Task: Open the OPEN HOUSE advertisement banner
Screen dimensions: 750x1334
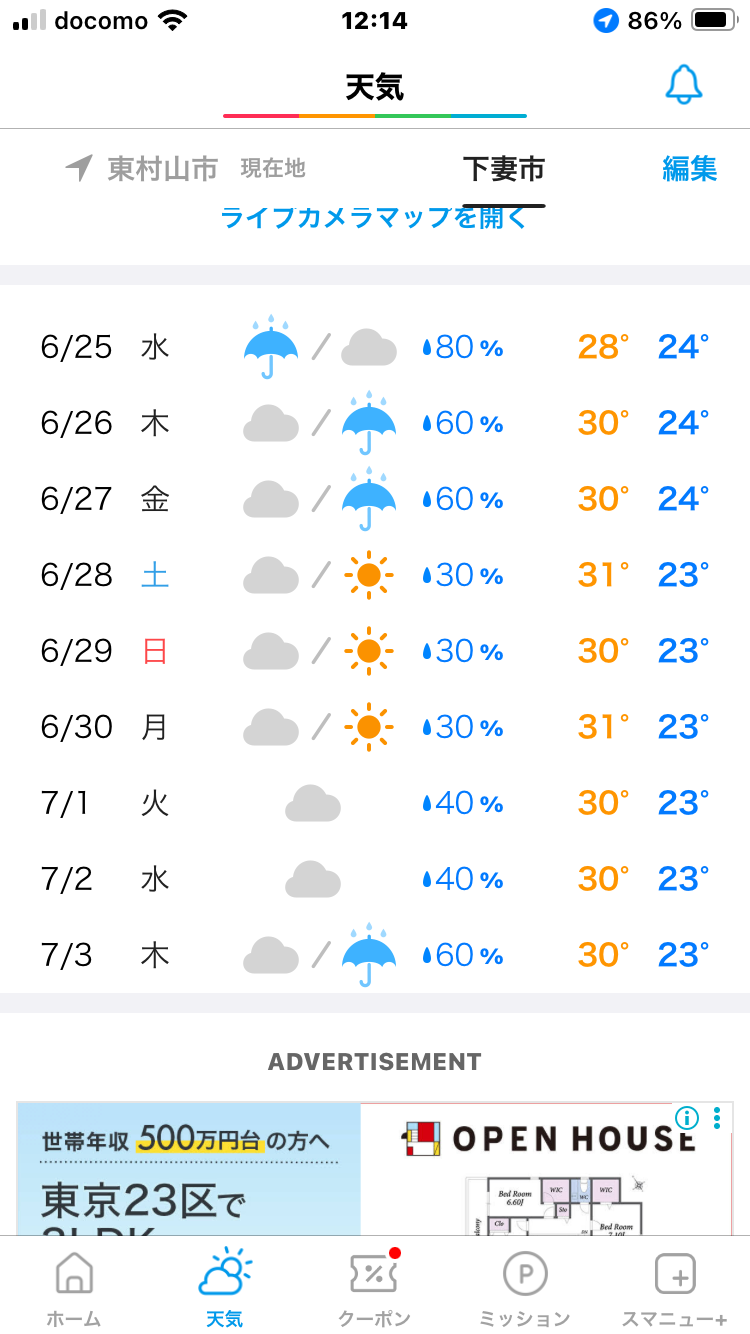Action: [x=375, y=1168]
